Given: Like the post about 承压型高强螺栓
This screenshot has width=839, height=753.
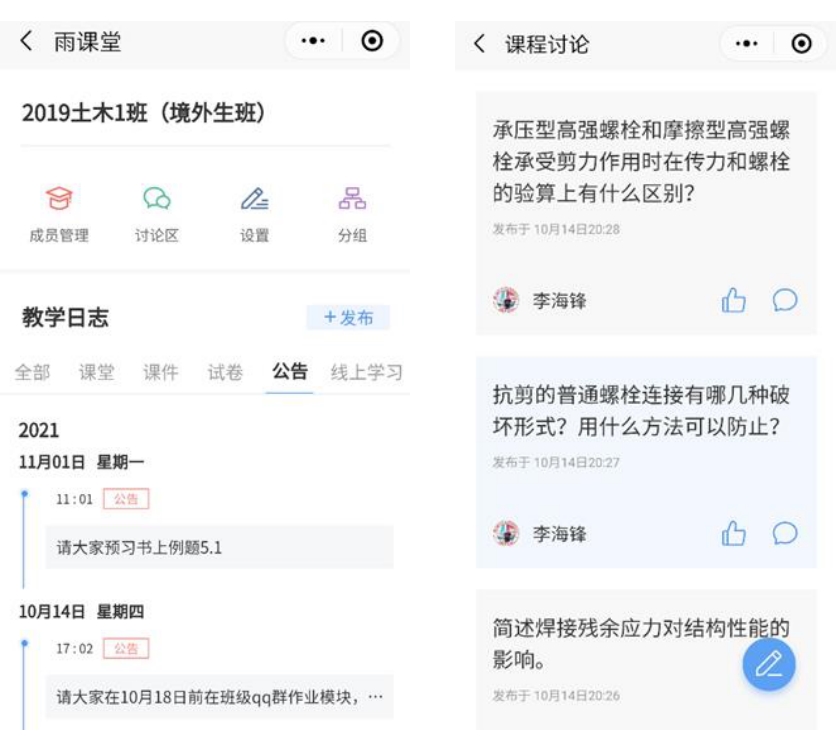Looking at the screenshot, I should click(734, 301).
